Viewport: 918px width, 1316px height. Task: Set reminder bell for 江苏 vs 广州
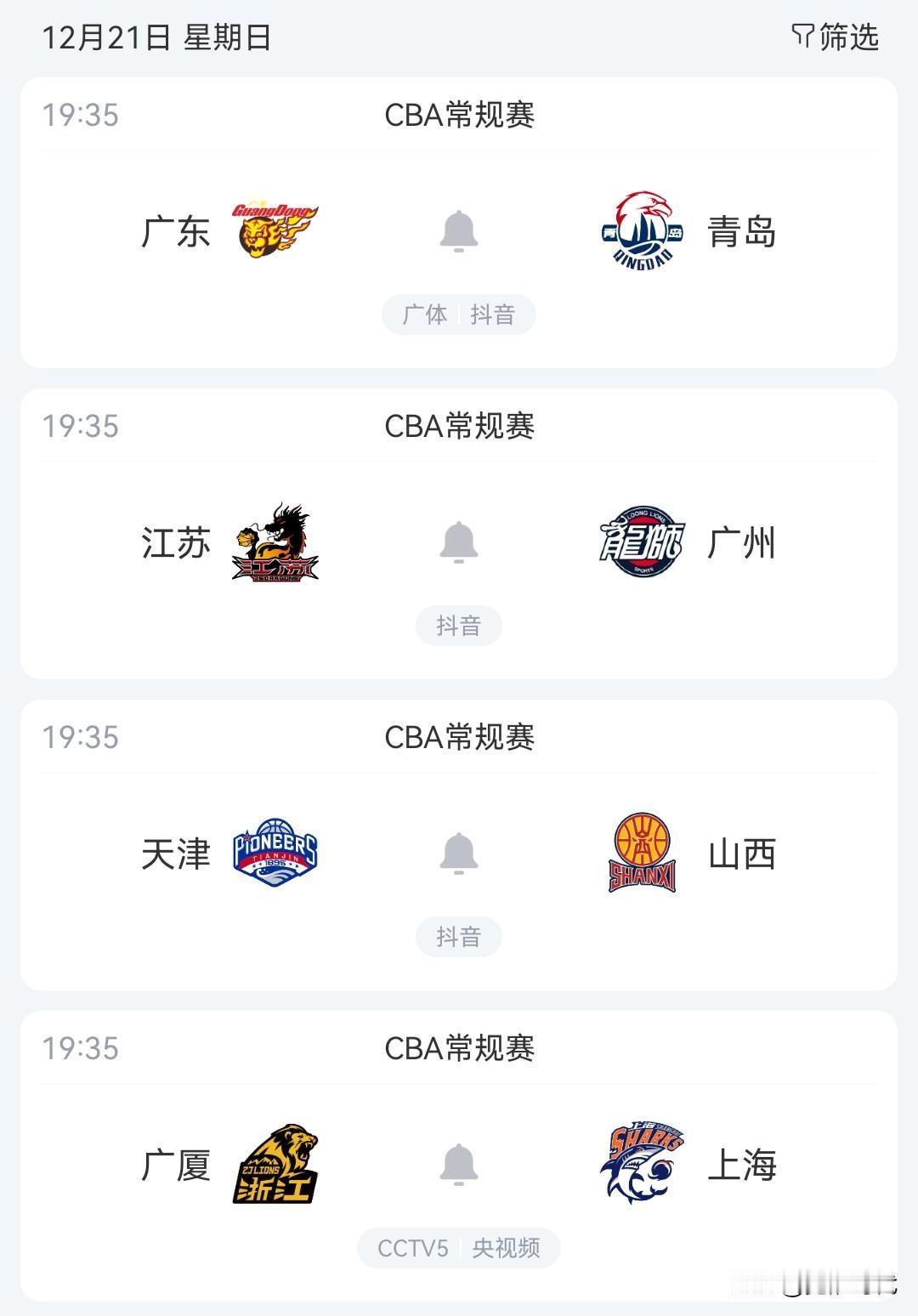click(459, 542)
